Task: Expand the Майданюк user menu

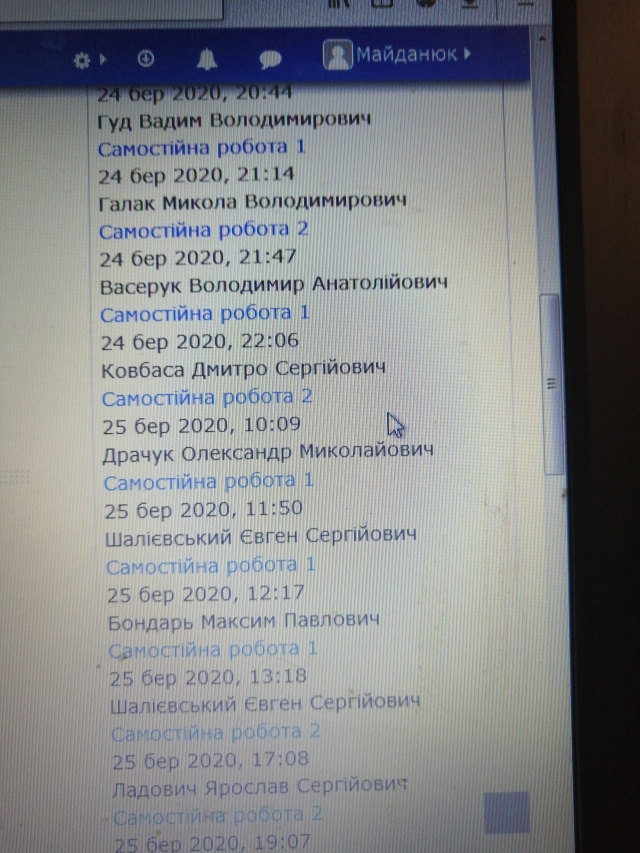Action: coord(397,54)
